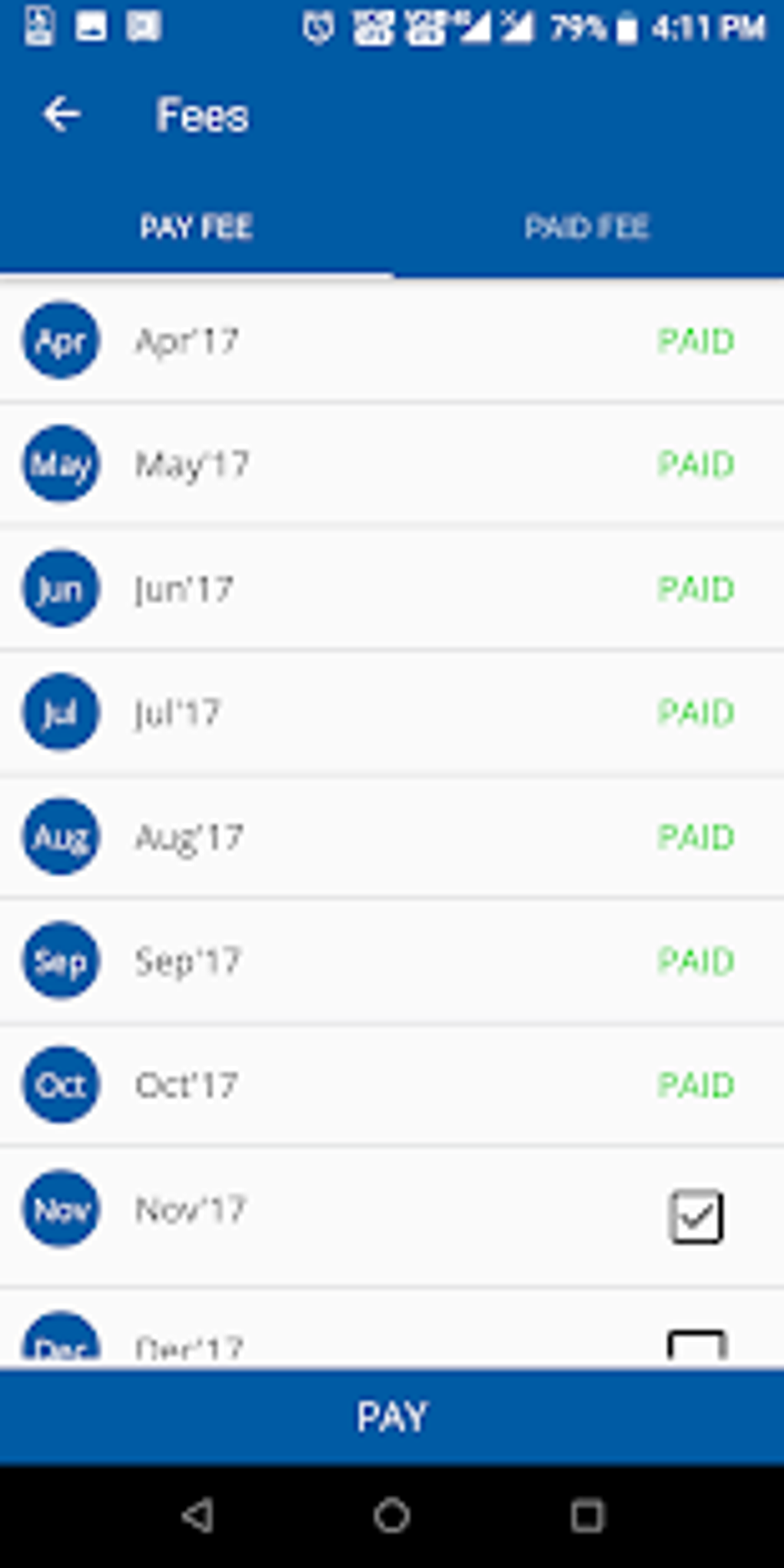Switch to the PAID FEE tab
The image size is (784, 1568).
[587, 227]
